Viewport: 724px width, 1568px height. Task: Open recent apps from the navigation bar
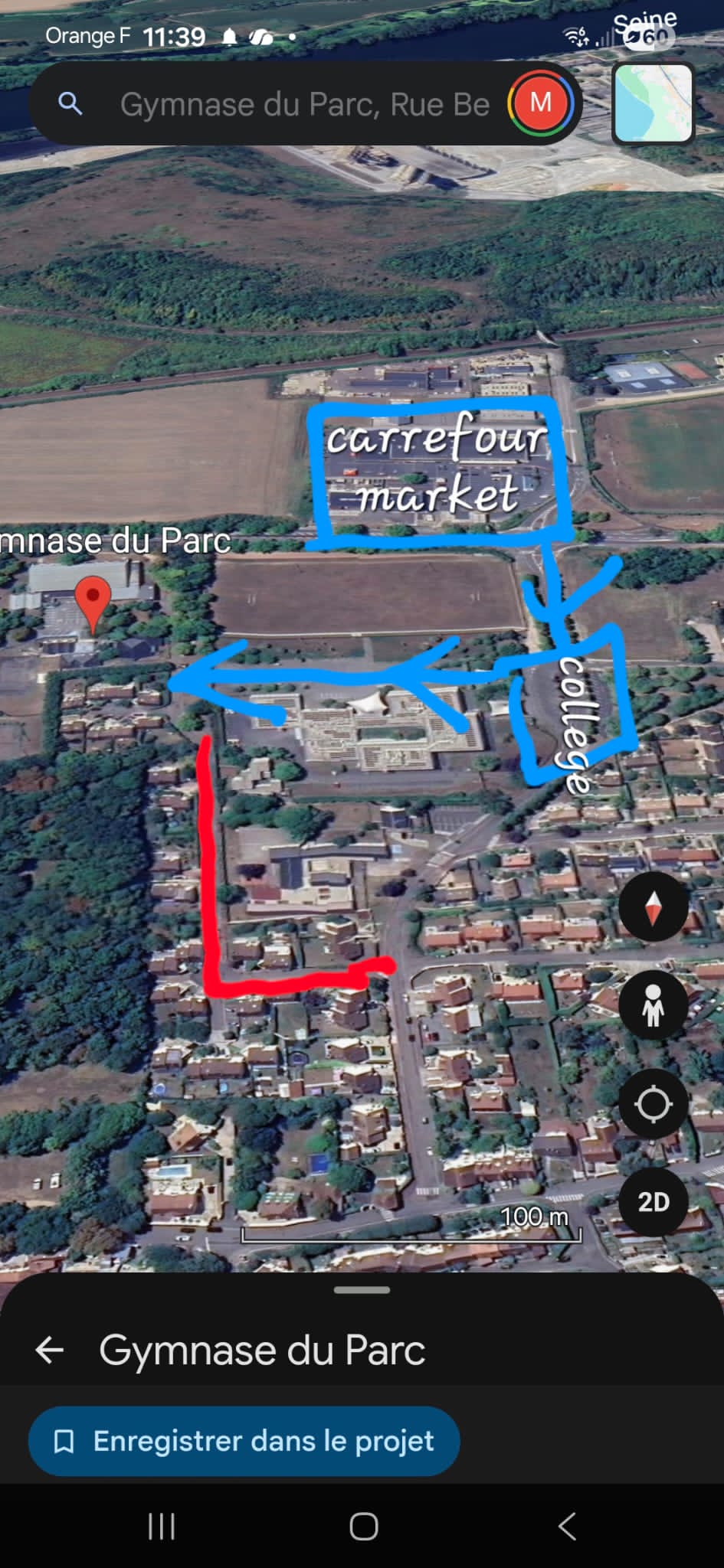[161, 1526]
